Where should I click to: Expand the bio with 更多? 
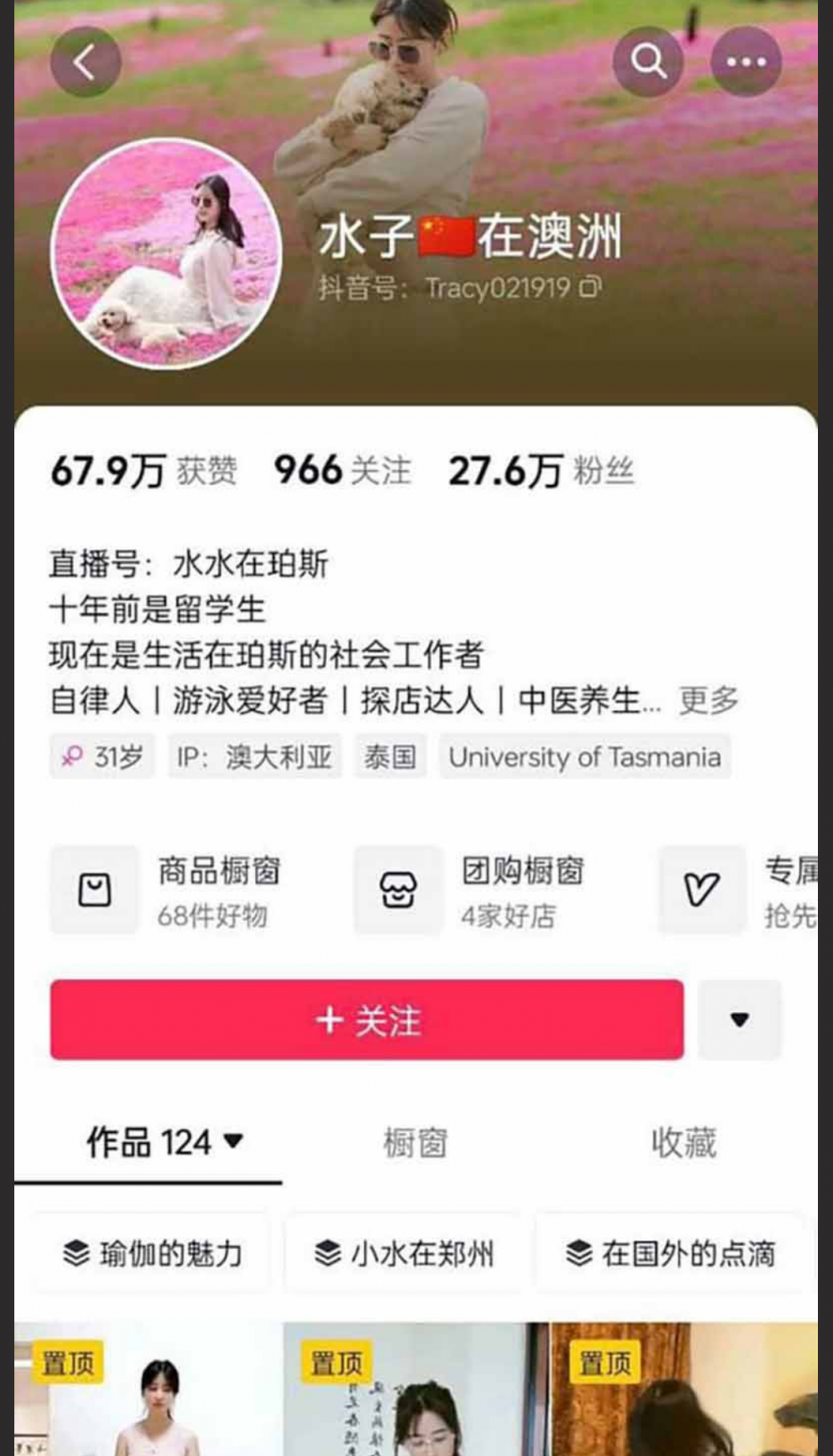(x=709, y=700)
